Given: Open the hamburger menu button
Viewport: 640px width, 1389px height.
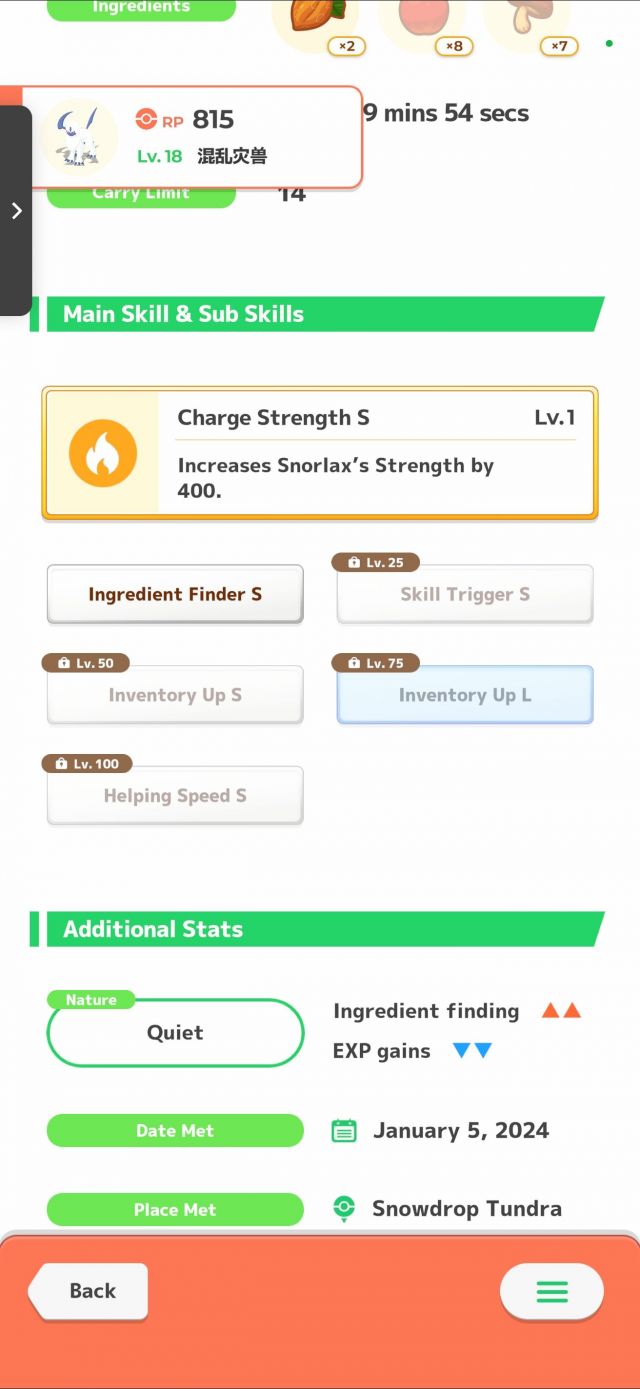Looking at the screenshot, I should tap(552, 1291).
